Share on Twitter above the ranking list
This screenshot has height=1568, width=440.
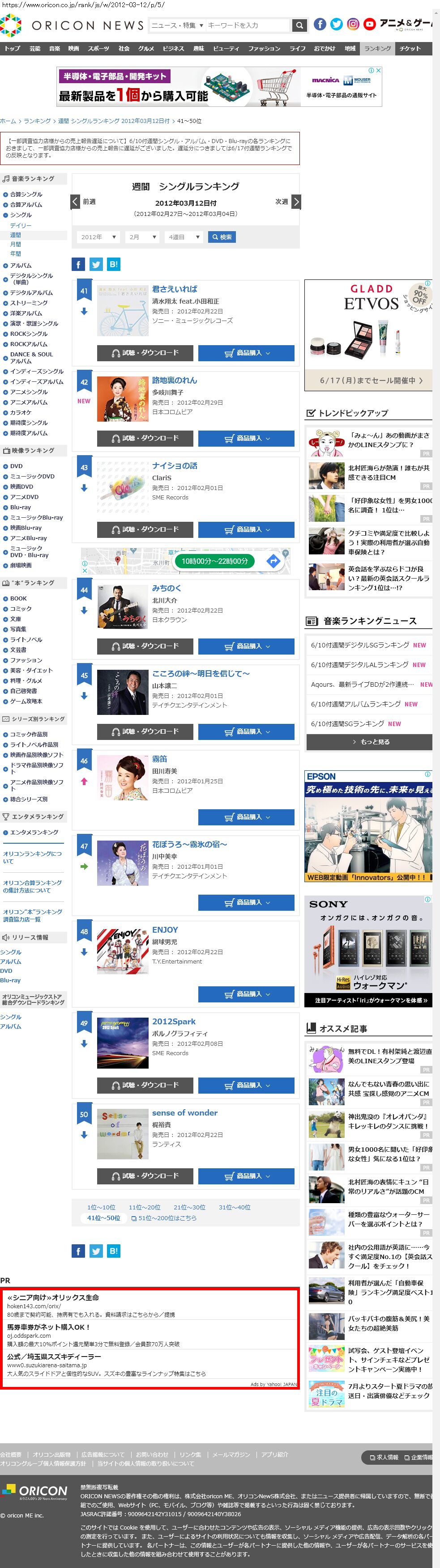coord(96,264)
